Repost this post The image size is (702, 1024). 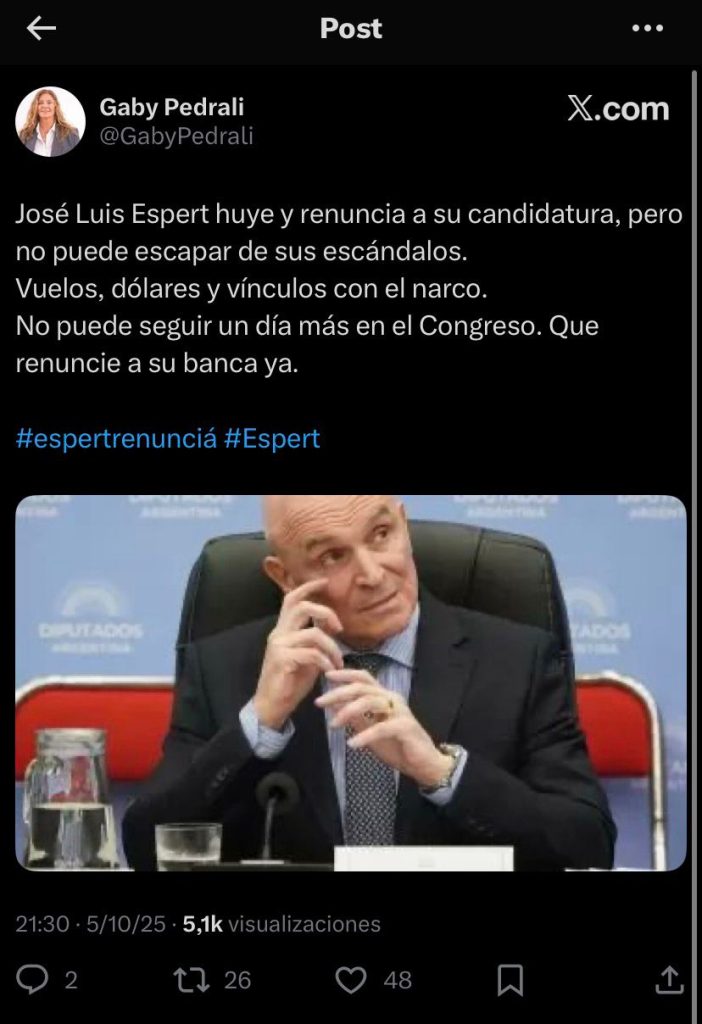tap(192, 980)
